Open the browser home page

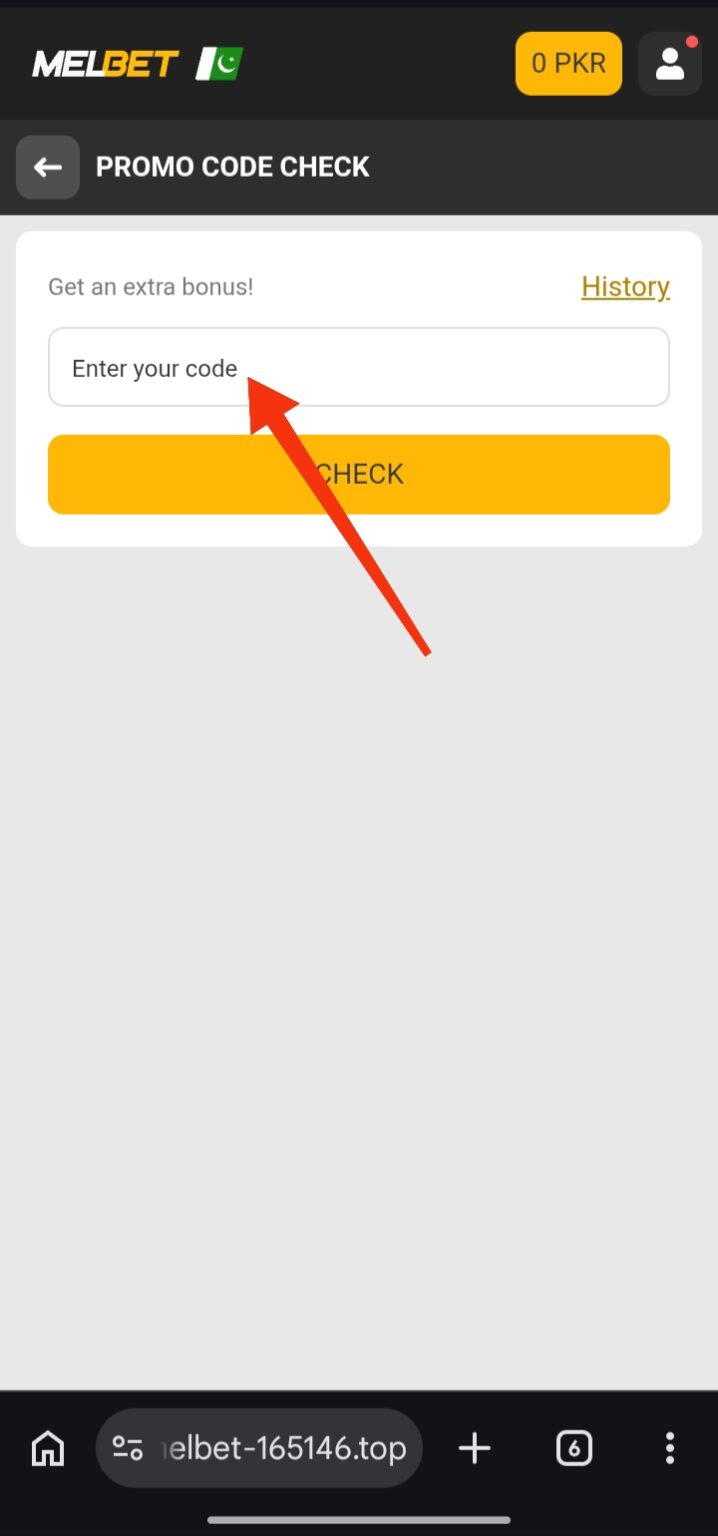(48, 1448)
